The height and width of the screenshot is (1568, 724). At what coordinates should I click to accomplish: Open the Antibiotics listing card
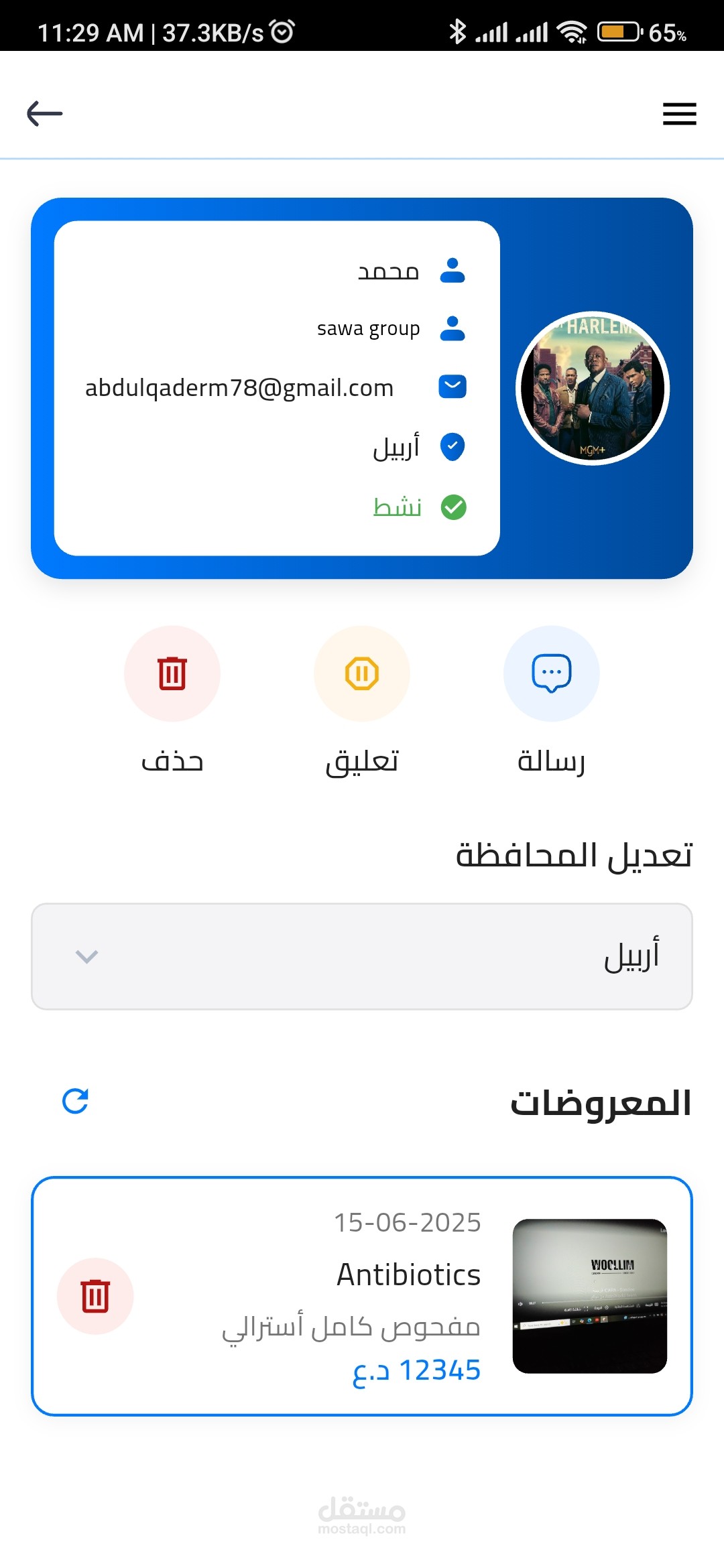tap(362, 1296)
